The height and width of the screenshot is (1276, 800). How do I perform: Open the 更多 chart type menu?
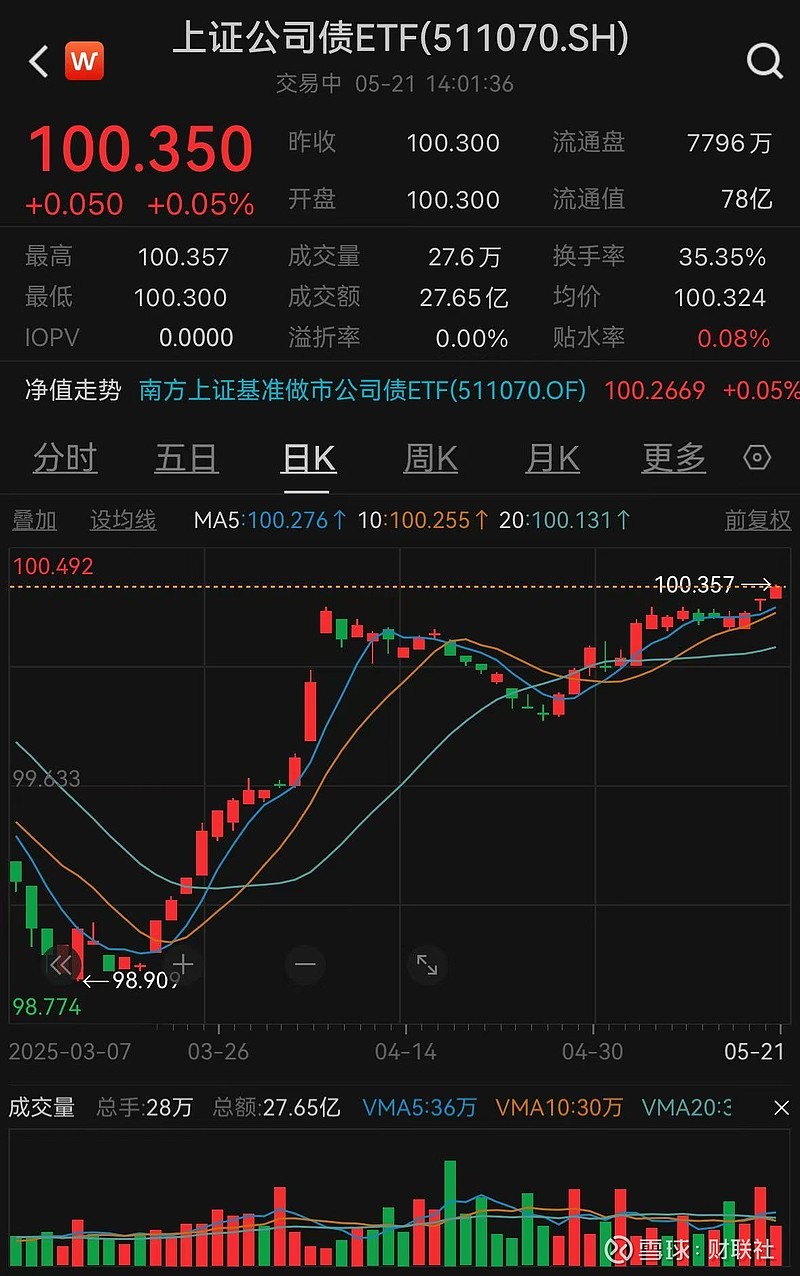(673, 457)
